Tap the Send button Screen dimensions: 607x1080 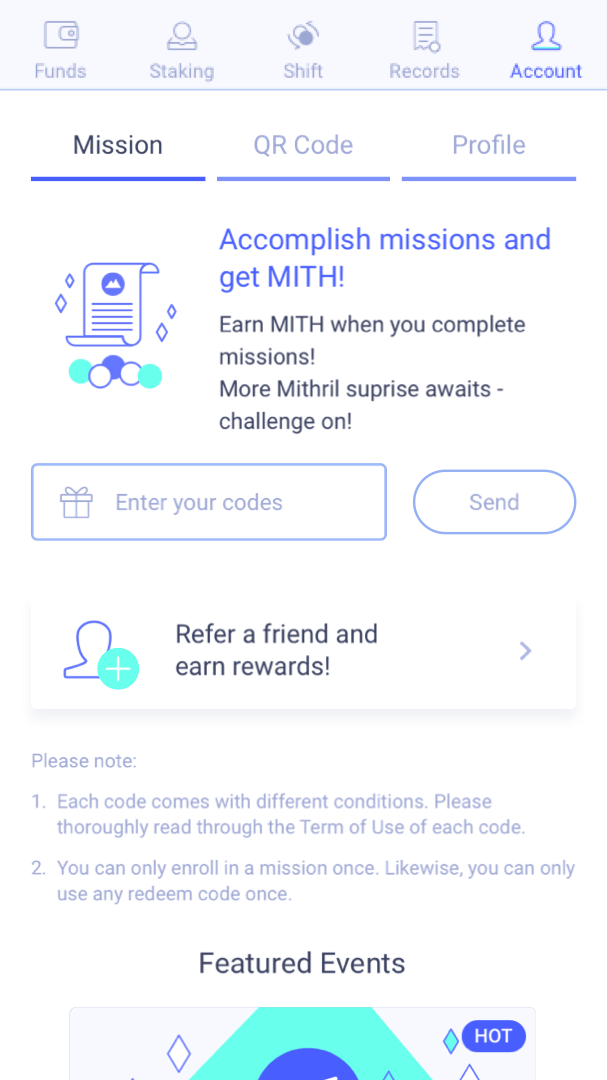point(495,502)
